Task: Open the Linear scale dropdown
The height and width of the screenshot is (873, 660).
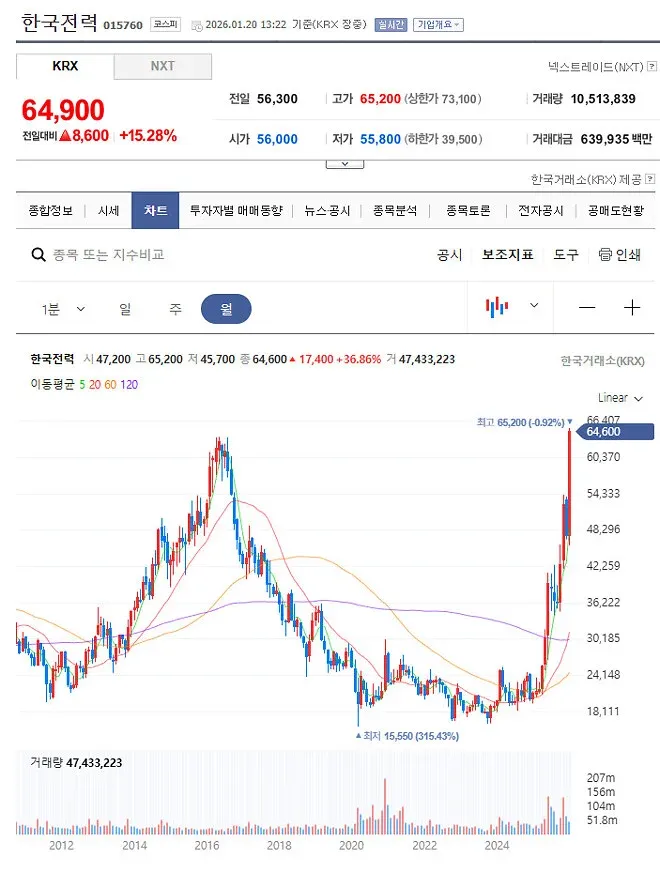Action: point(617,398)
